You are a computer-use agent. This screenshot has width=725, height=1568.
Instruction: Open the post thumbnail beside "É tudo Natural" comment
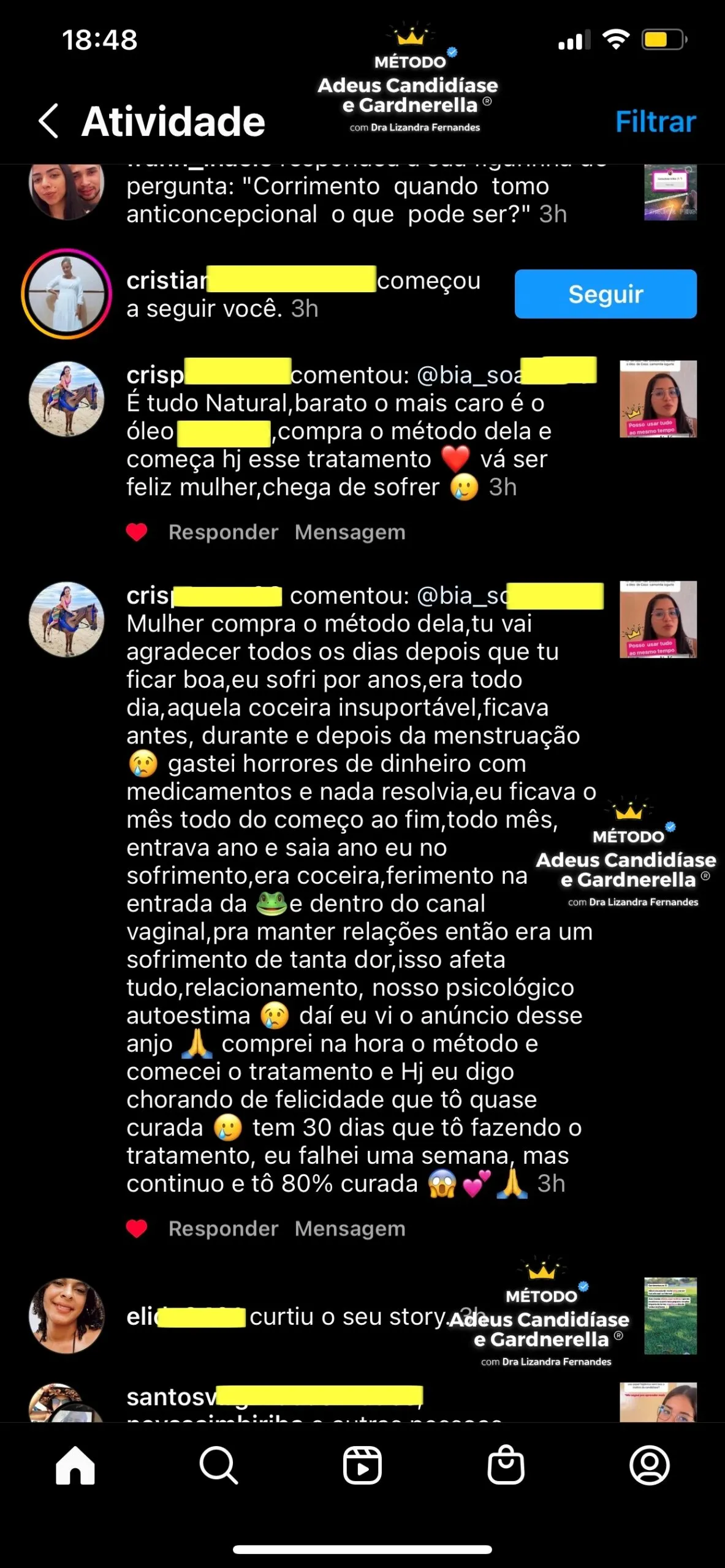click(658, 399)
